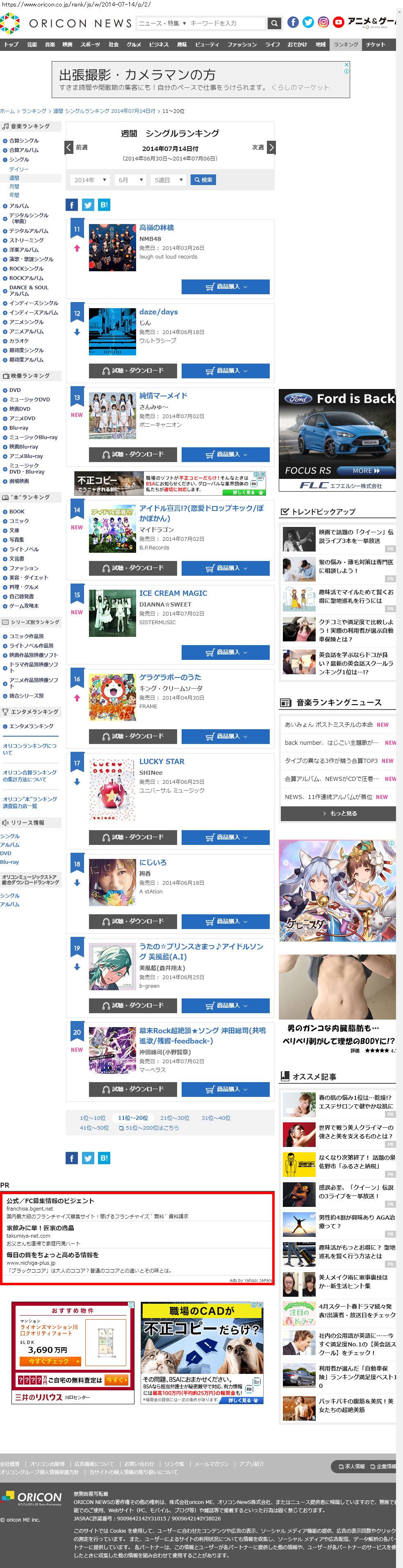Open the 音楽 tab in top navigation

pyautogui.click(x=50, y=44)
